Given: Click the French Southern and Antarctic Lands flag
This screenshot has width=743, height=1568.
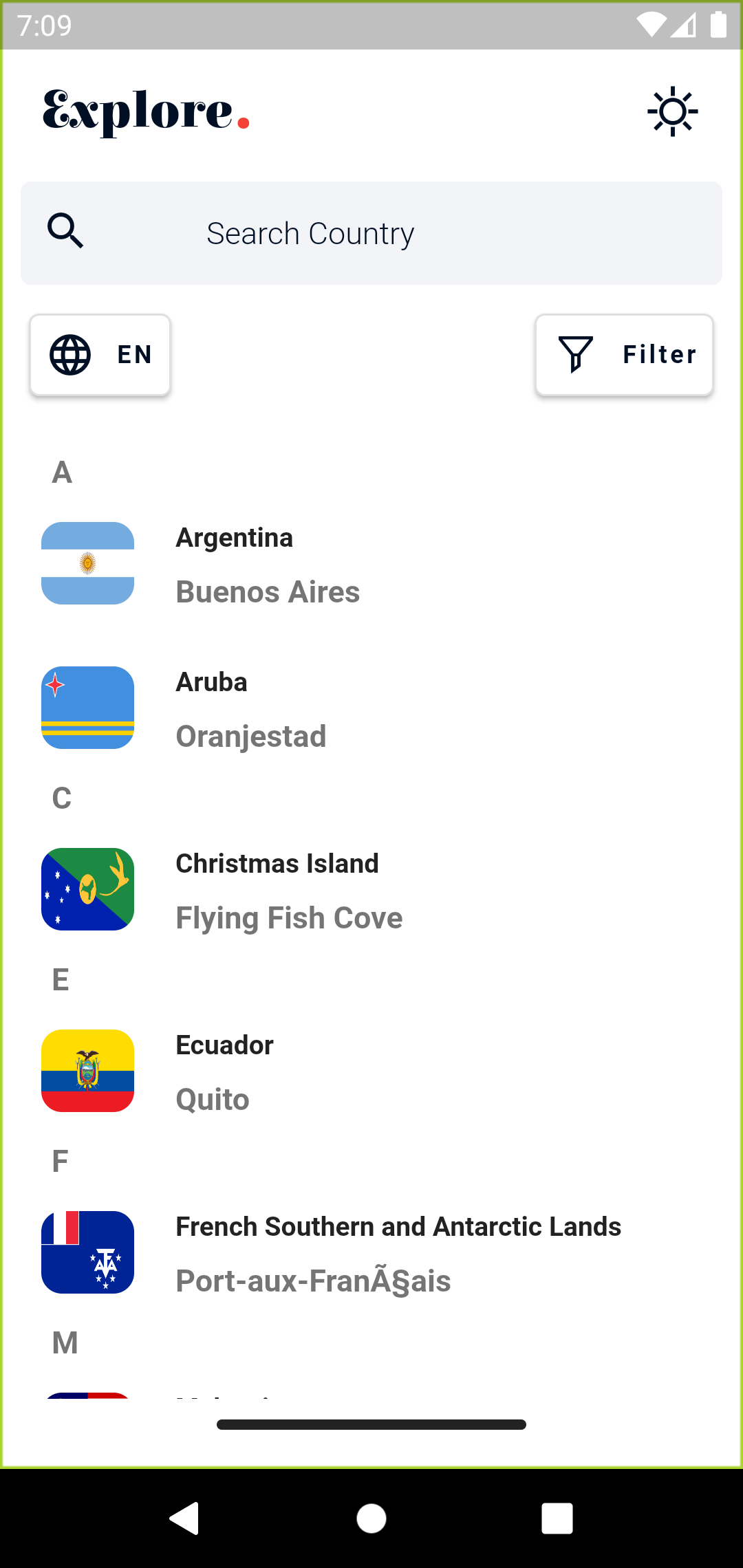Looking at the screenshot, I should point(87,1252).
